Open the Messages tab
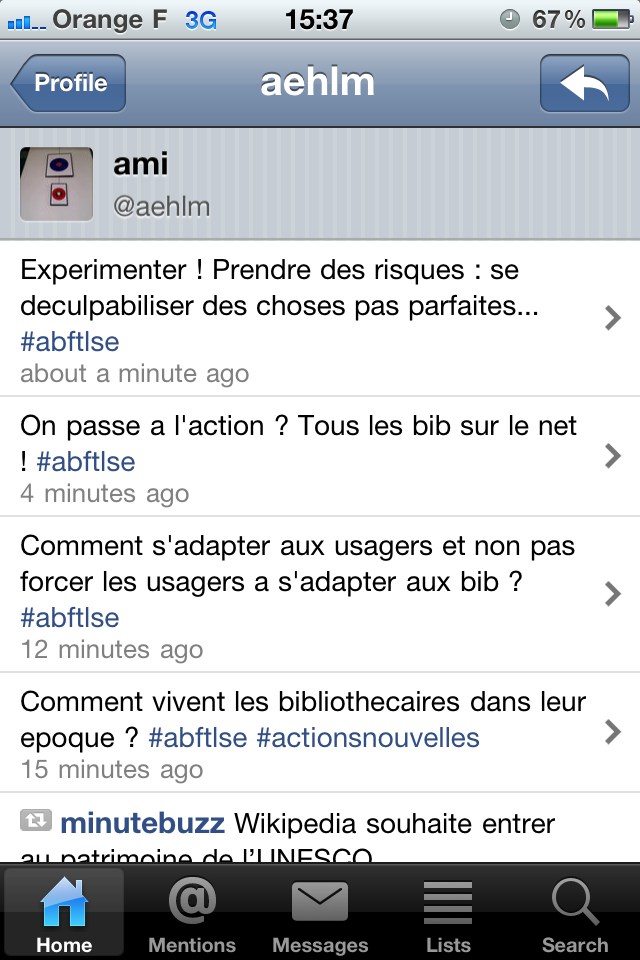The width and height of the screenshot is (640, 960). (x=320, y=912)
